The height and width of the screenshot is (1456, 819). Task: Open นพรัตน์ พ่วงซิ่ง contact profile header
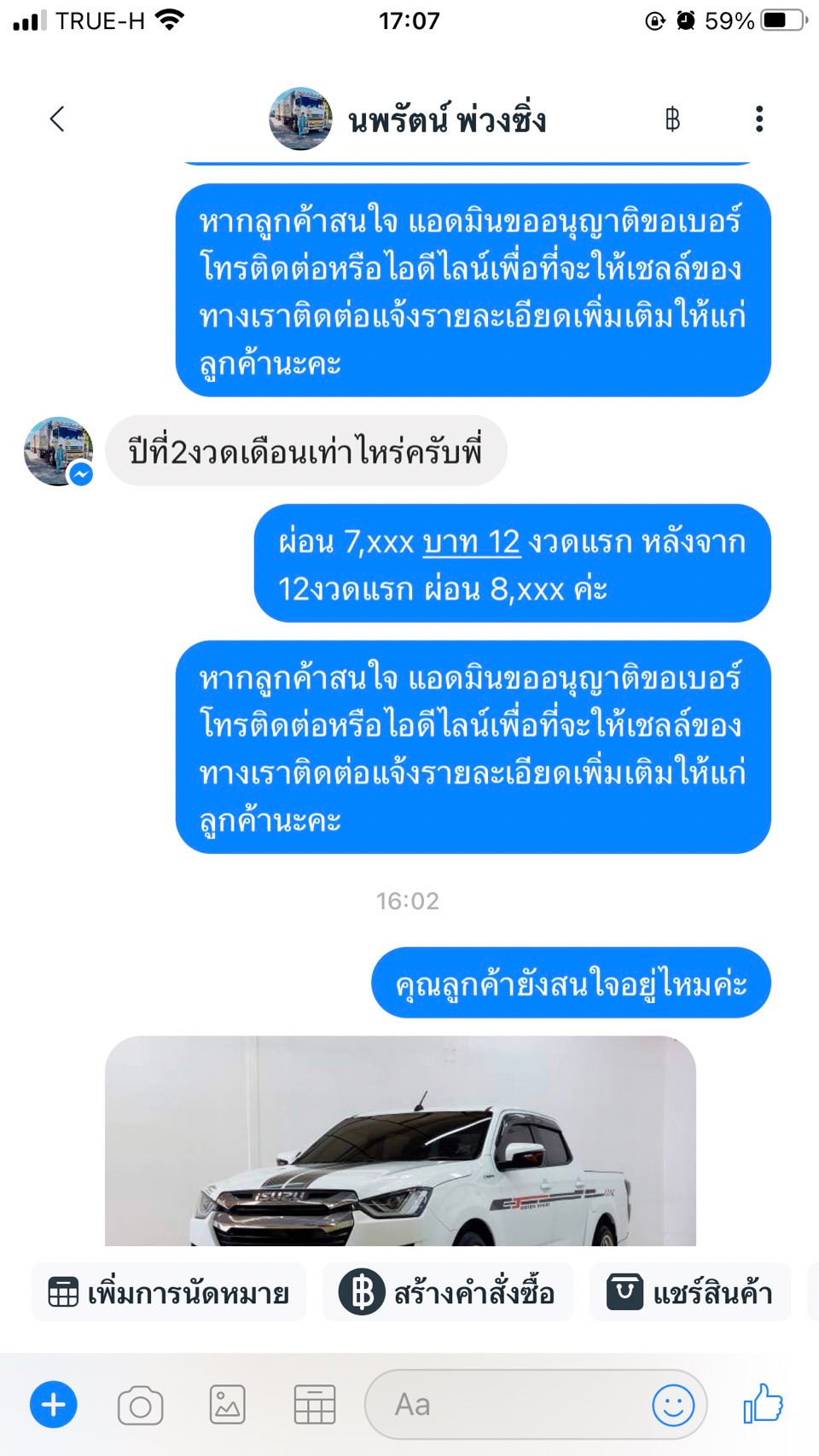408,119
